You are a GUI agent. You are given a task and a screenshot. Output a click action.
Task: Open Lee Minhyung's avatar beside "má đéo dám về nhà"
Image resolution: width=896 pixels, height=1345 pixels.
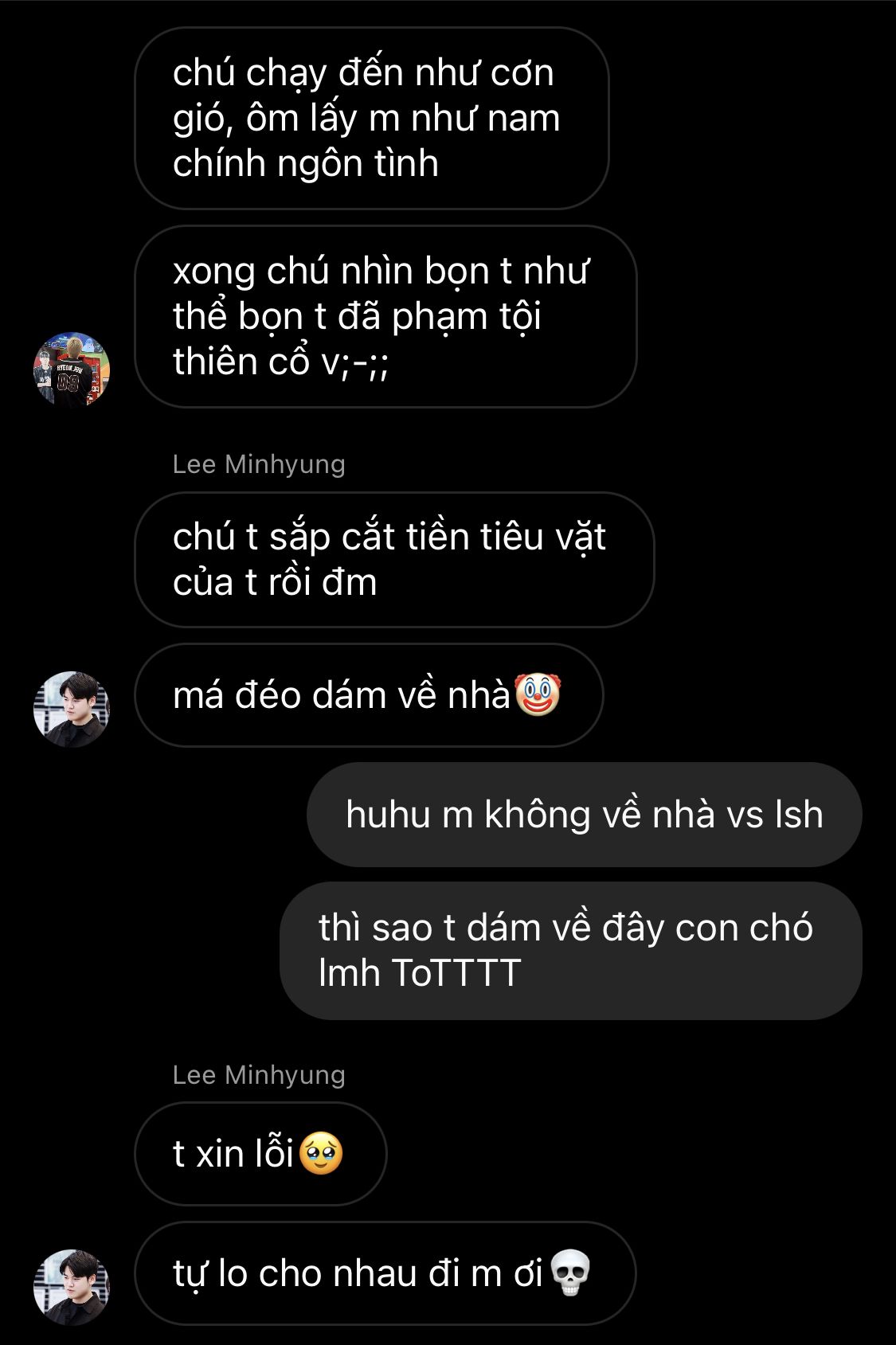[x=71, y=709]
